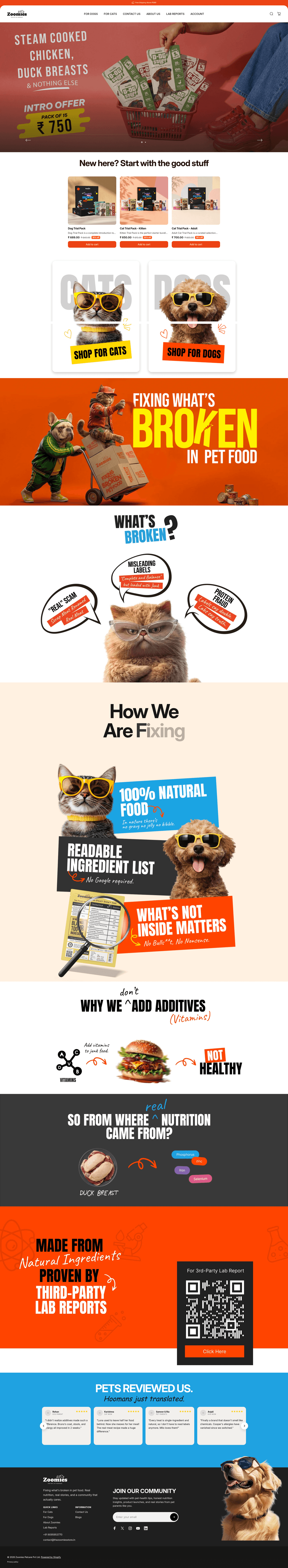Screen dimensions: 288x1568
Task: Open the shopping cart icon
Action: [279, 14]
